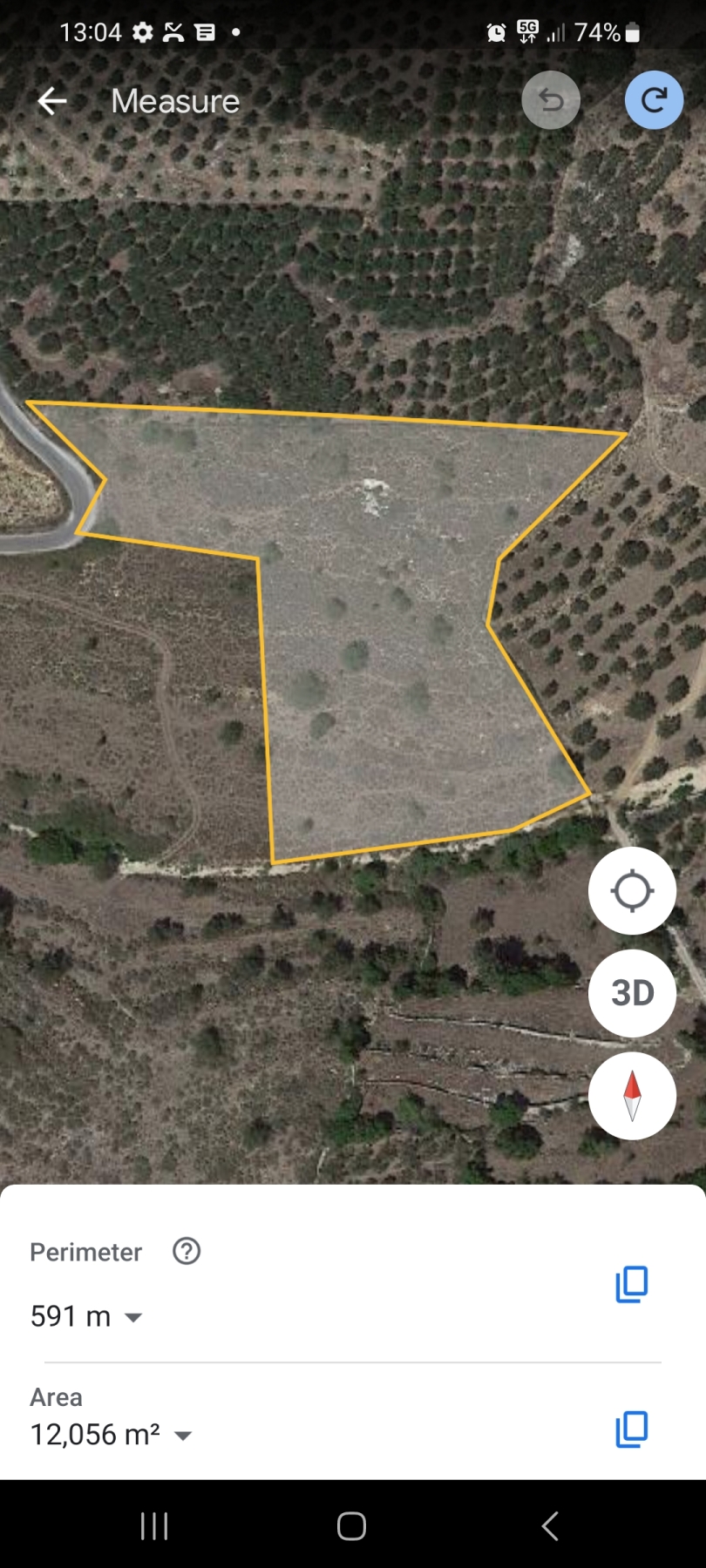Open recent apps from the navigation bar
Screen dimensions: 706x1568
154,1525
